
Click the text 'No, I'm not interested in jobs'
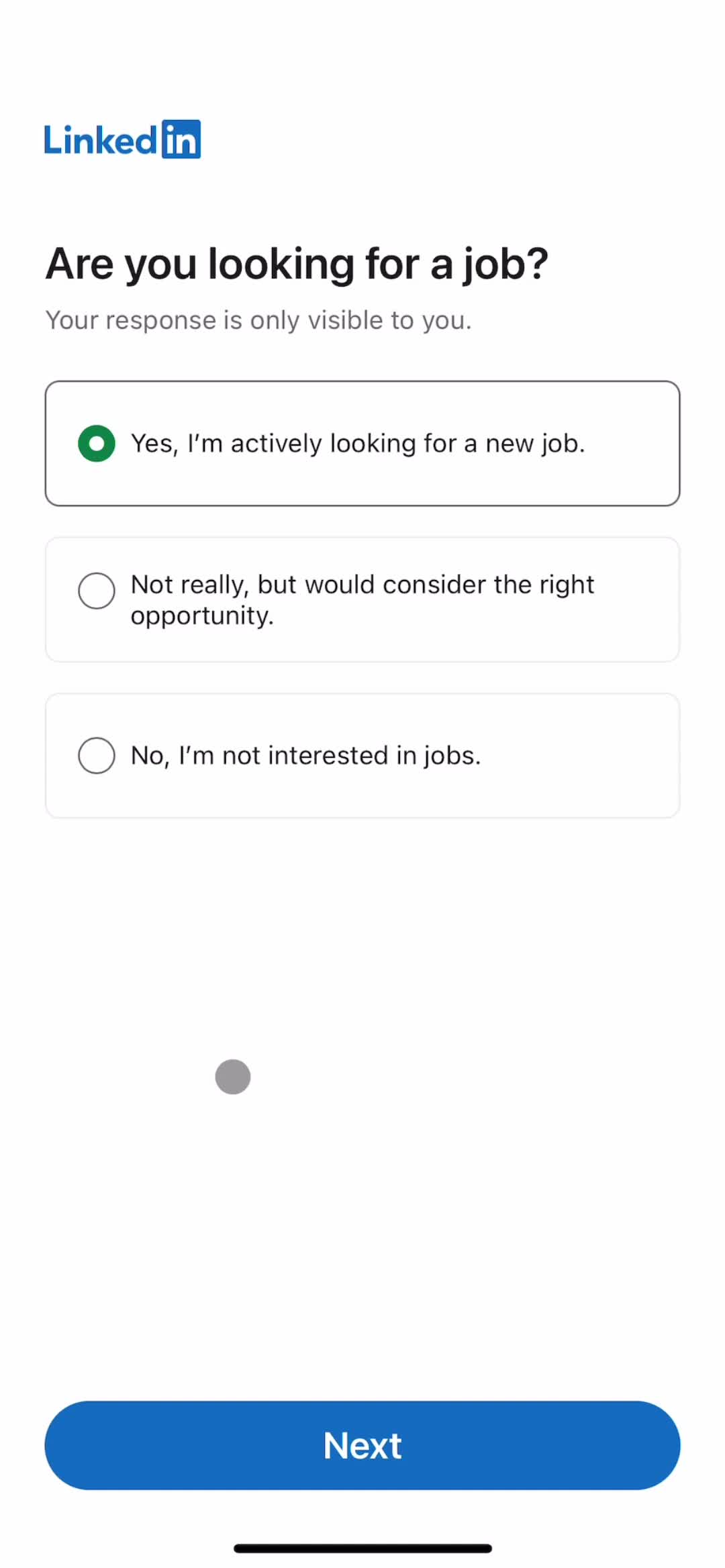[305, 755]
